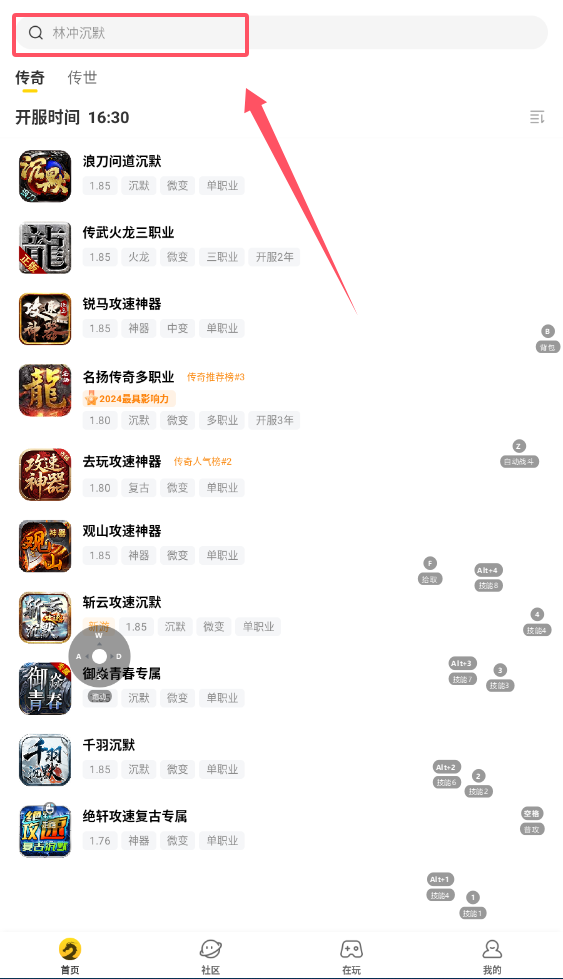563x979 pixels.
Task: Open the sort filter icon
Action: (537, 117)
